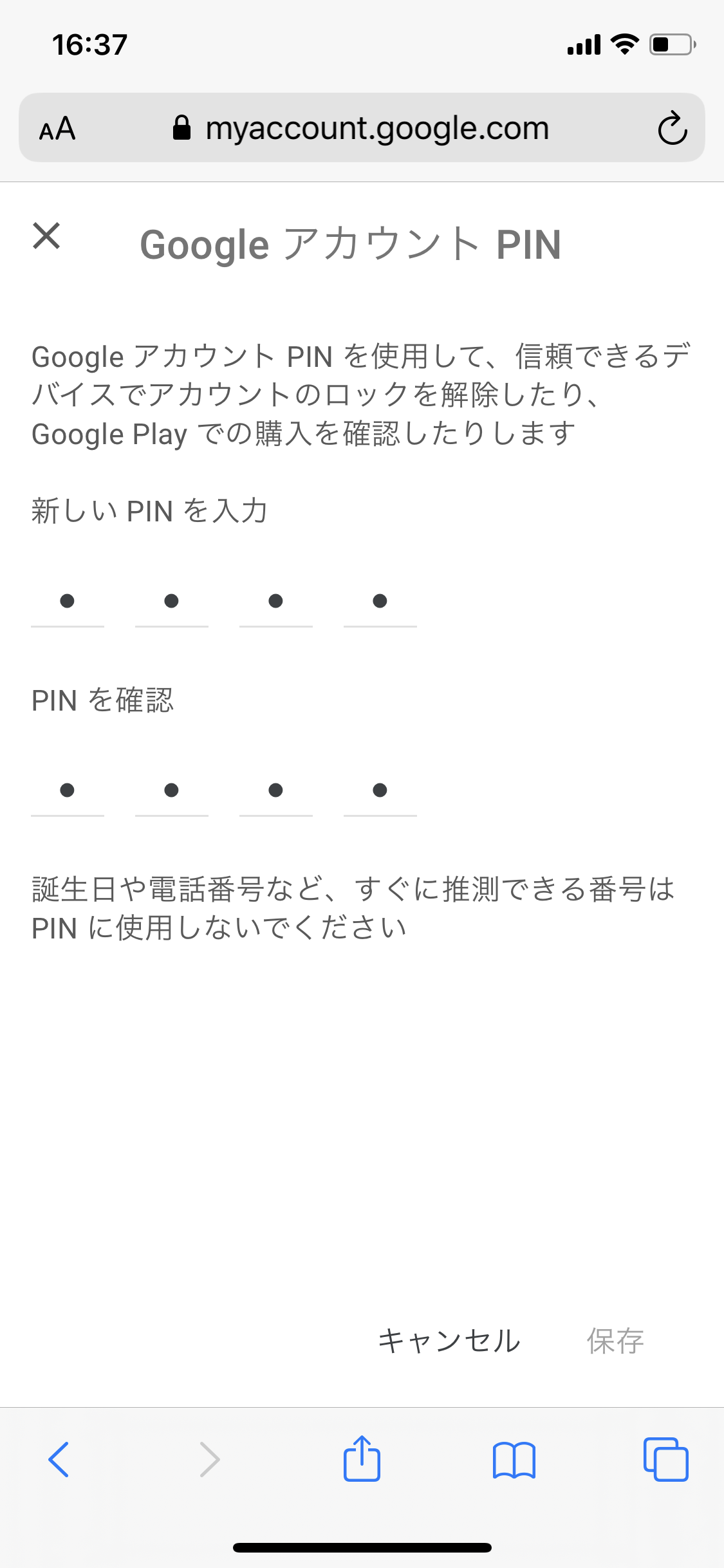Image resolution: width=724 pixels, height=1568 pixels.
Task: Tap the first digit under PIN を確認
Action: click(68, 794)
